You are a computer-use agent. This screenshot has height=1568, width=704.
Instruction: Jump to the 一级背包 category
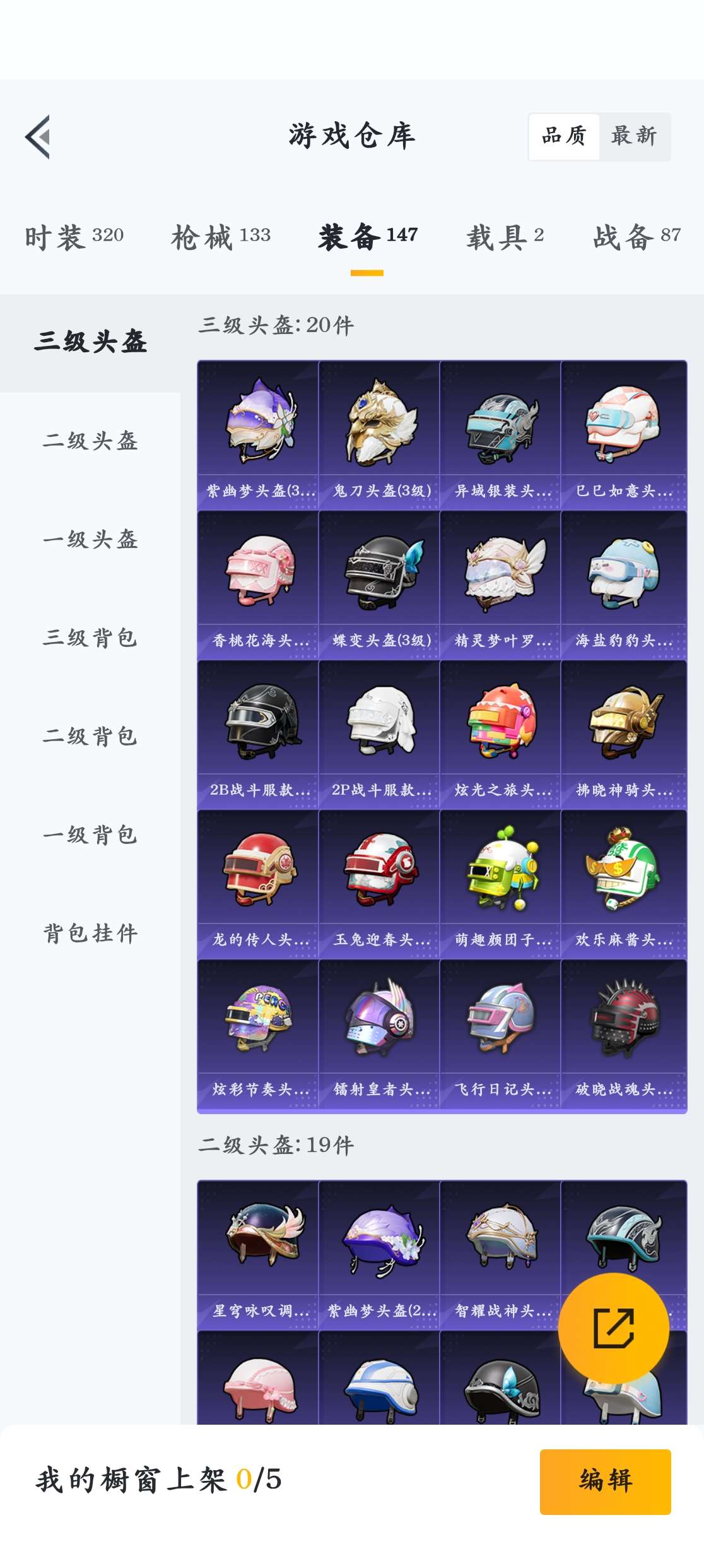[90, 834]
